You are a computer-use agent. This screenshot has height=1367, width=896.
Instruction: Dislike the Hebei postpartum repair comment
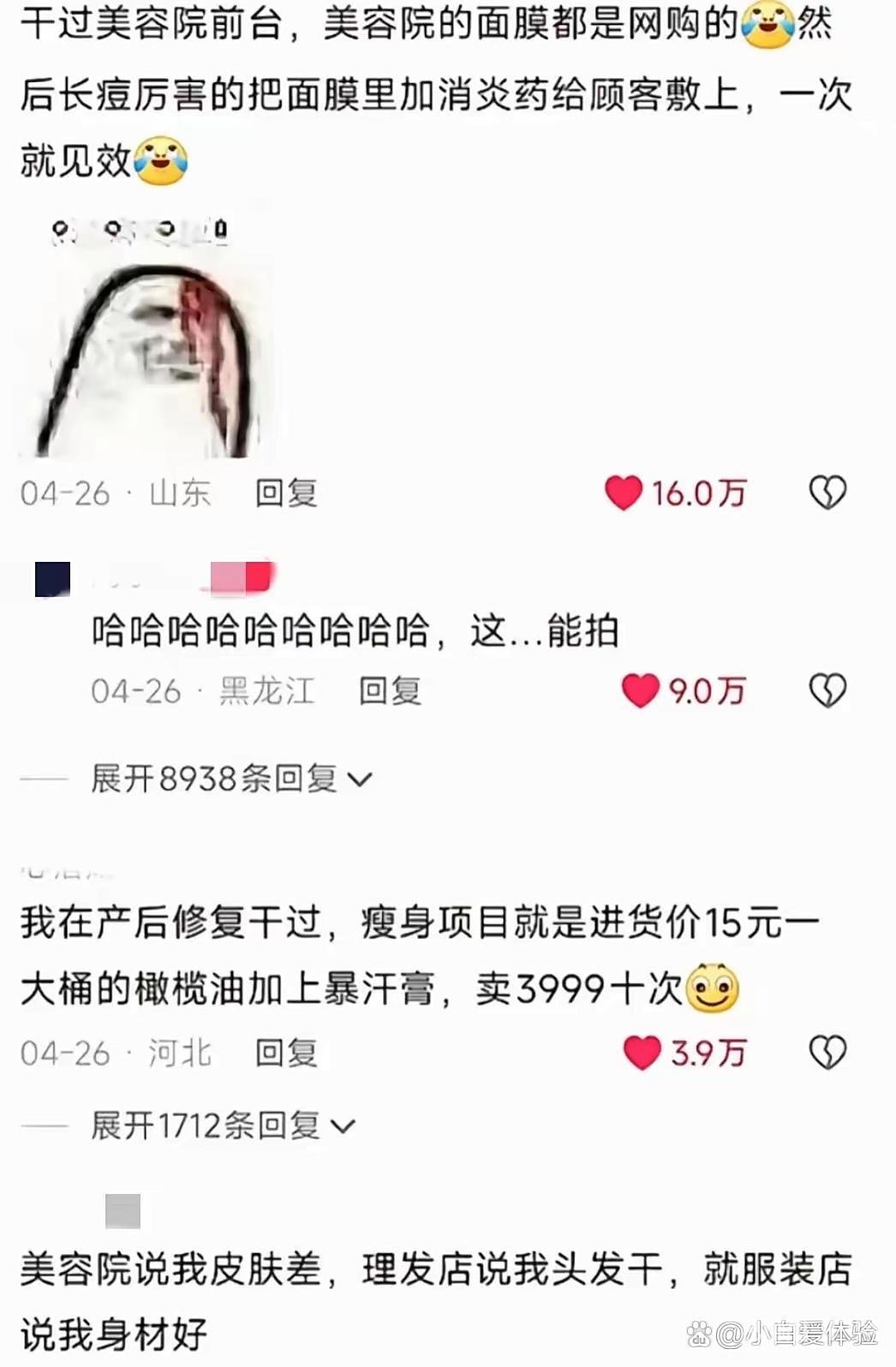(827, 1053)
